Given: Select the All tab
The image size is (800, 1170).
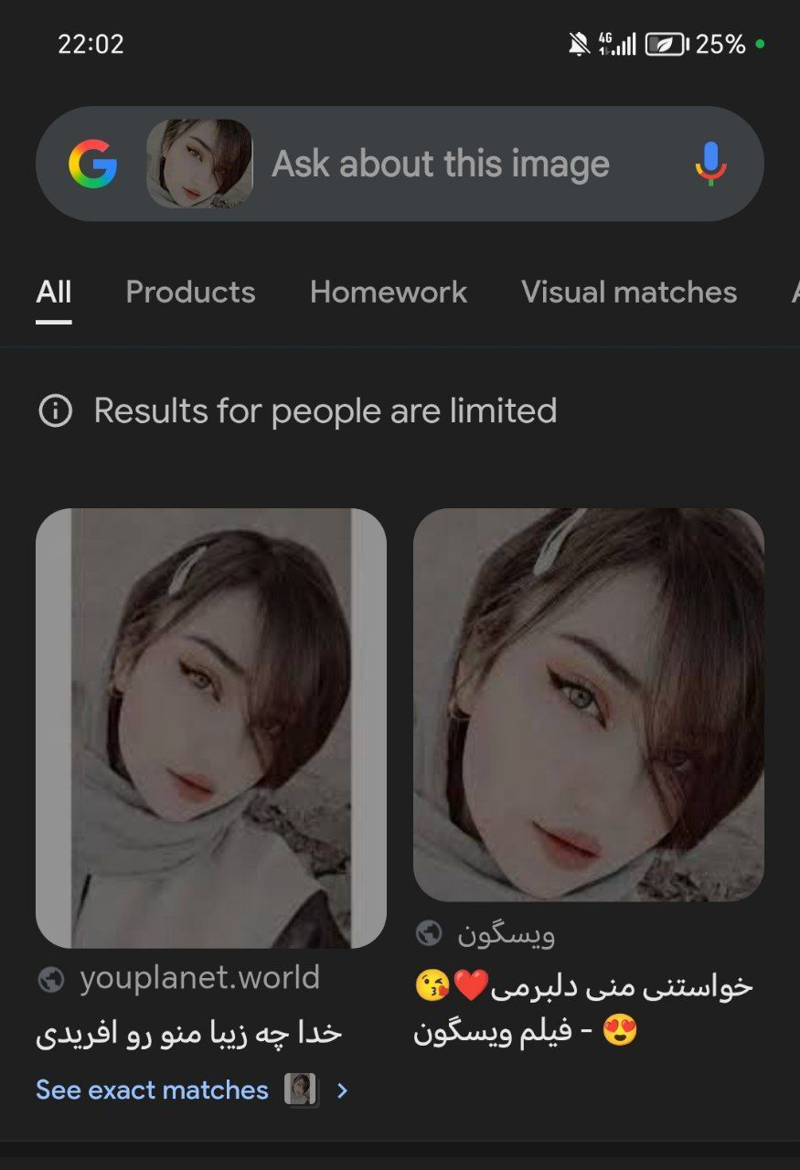Looking at the screenshot, I should coord(54,292).
